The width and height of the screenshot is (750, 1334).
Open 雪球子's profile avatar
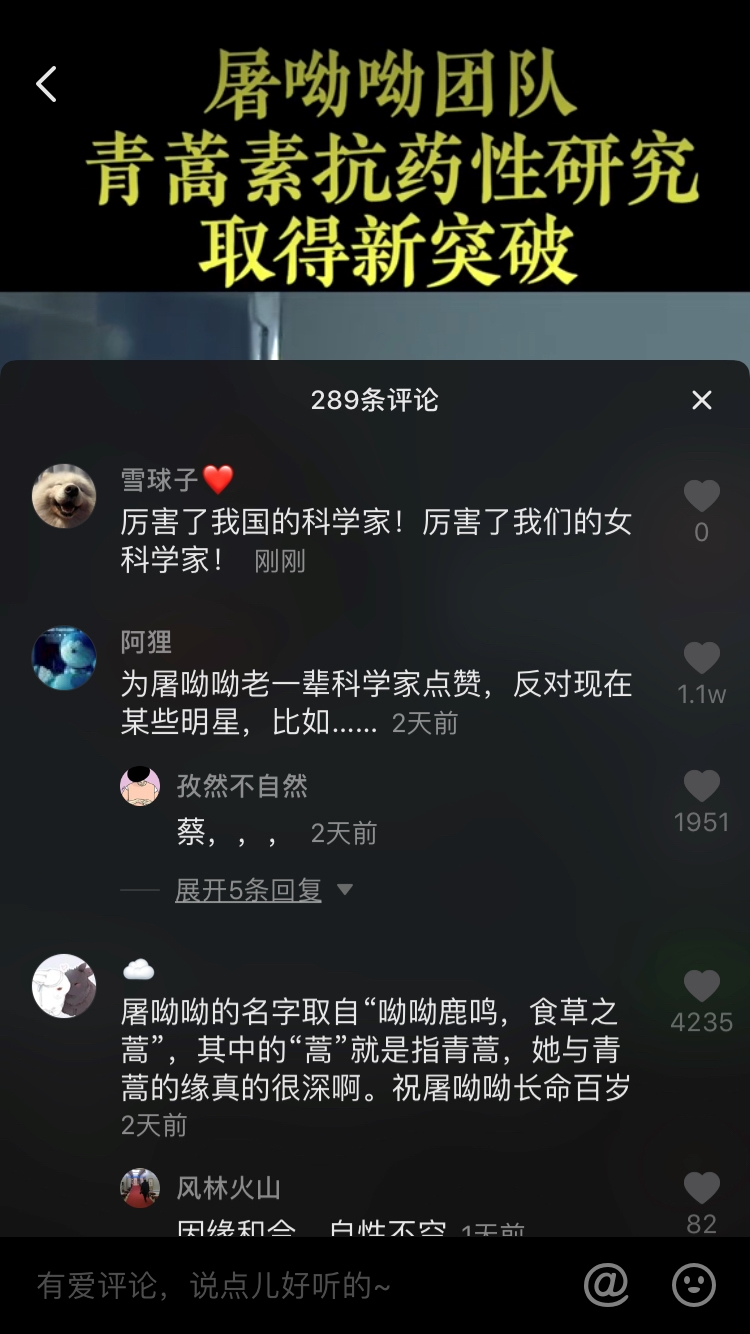coord(64,496)
